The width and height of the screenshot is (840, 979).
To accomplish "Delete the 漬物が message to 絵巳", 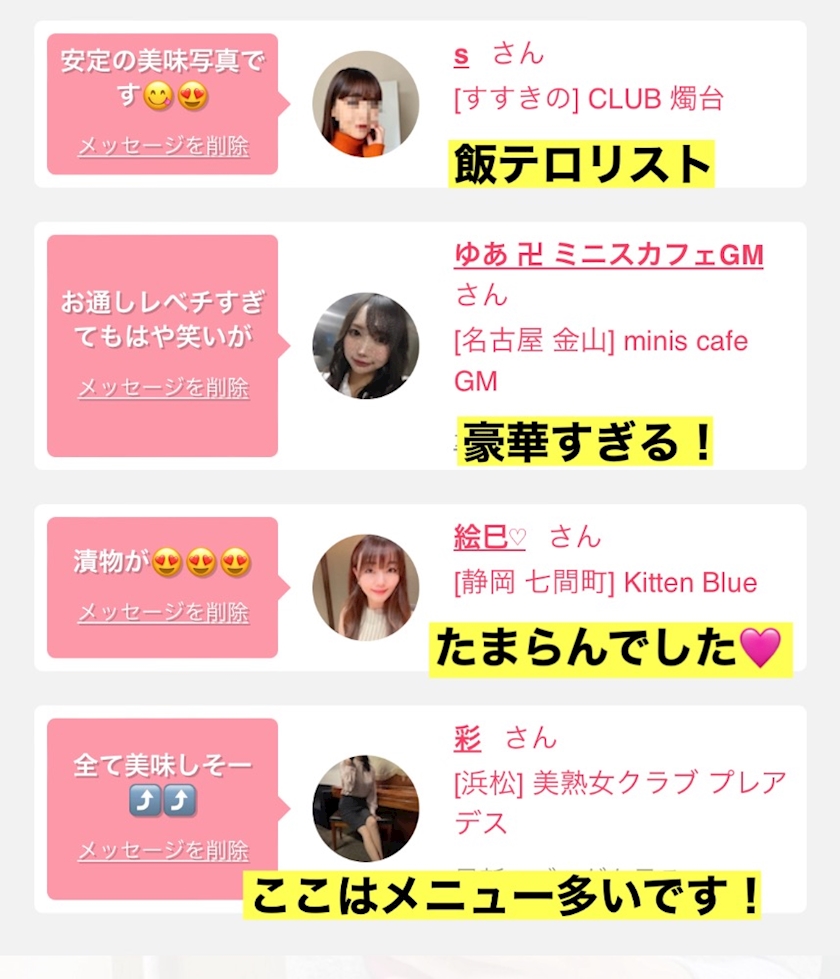I will pyautogui.click(x=164, y=612).
